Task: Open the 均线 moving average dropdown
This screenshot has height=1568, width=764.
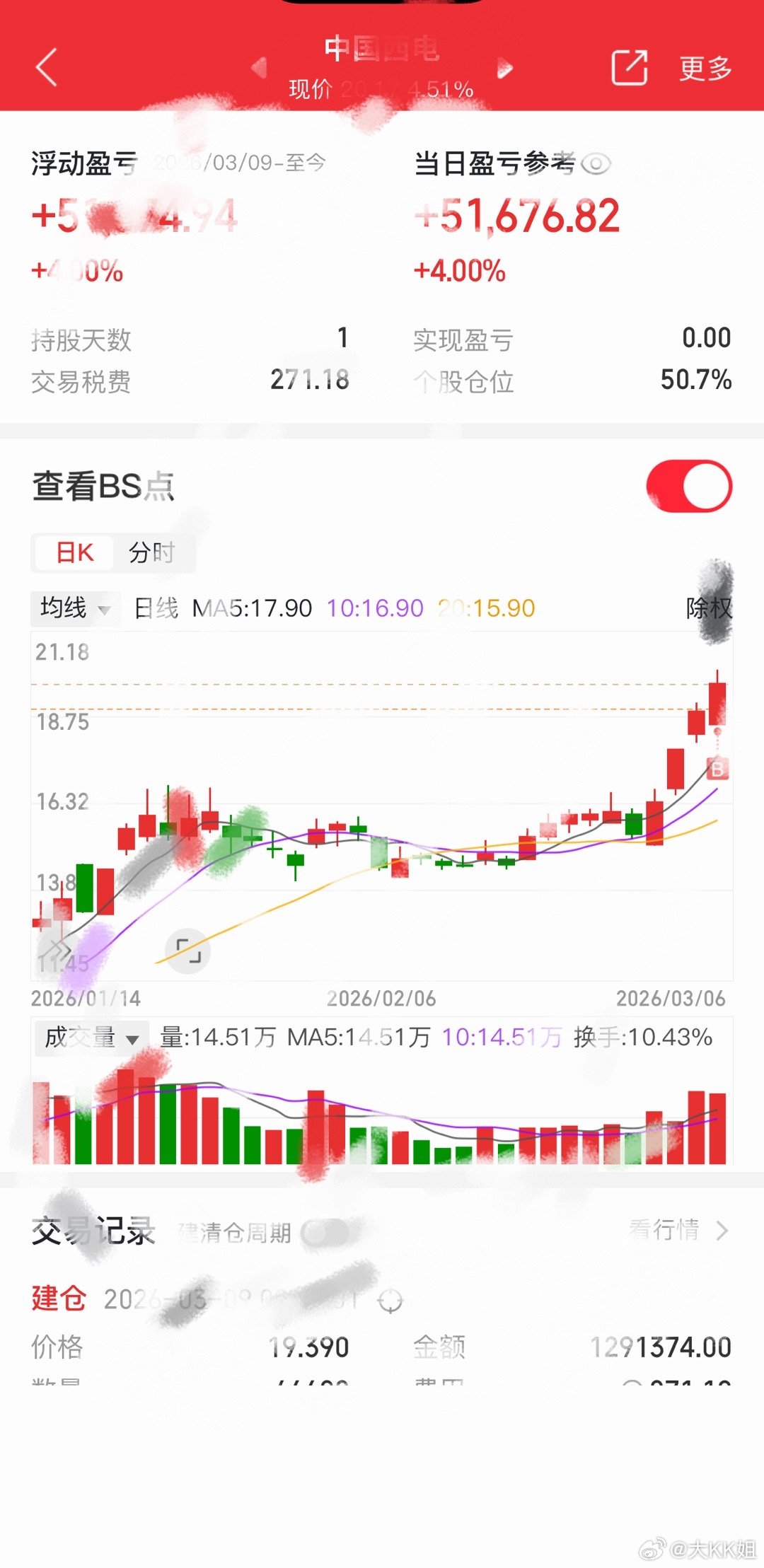Action: (x=74, y=608)
